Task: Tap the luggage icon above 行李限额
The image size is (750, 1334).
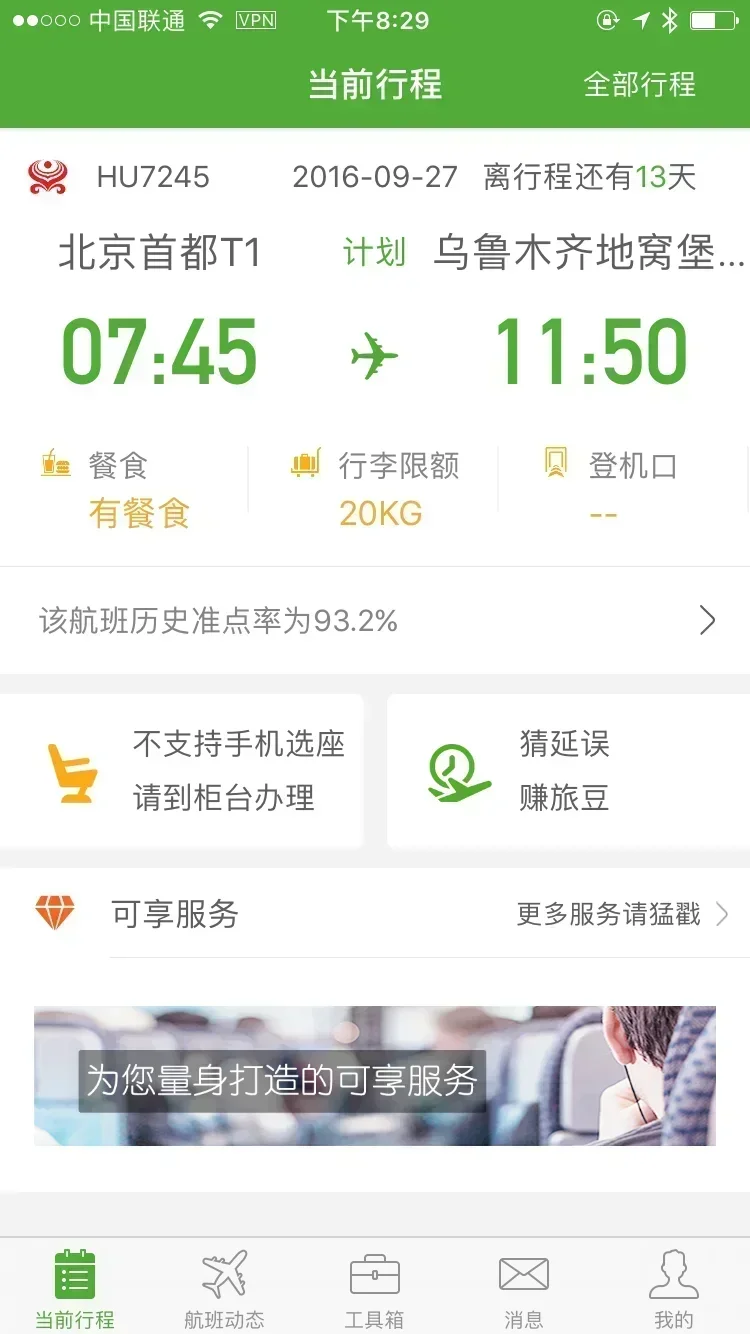Action: coord(304,463)
